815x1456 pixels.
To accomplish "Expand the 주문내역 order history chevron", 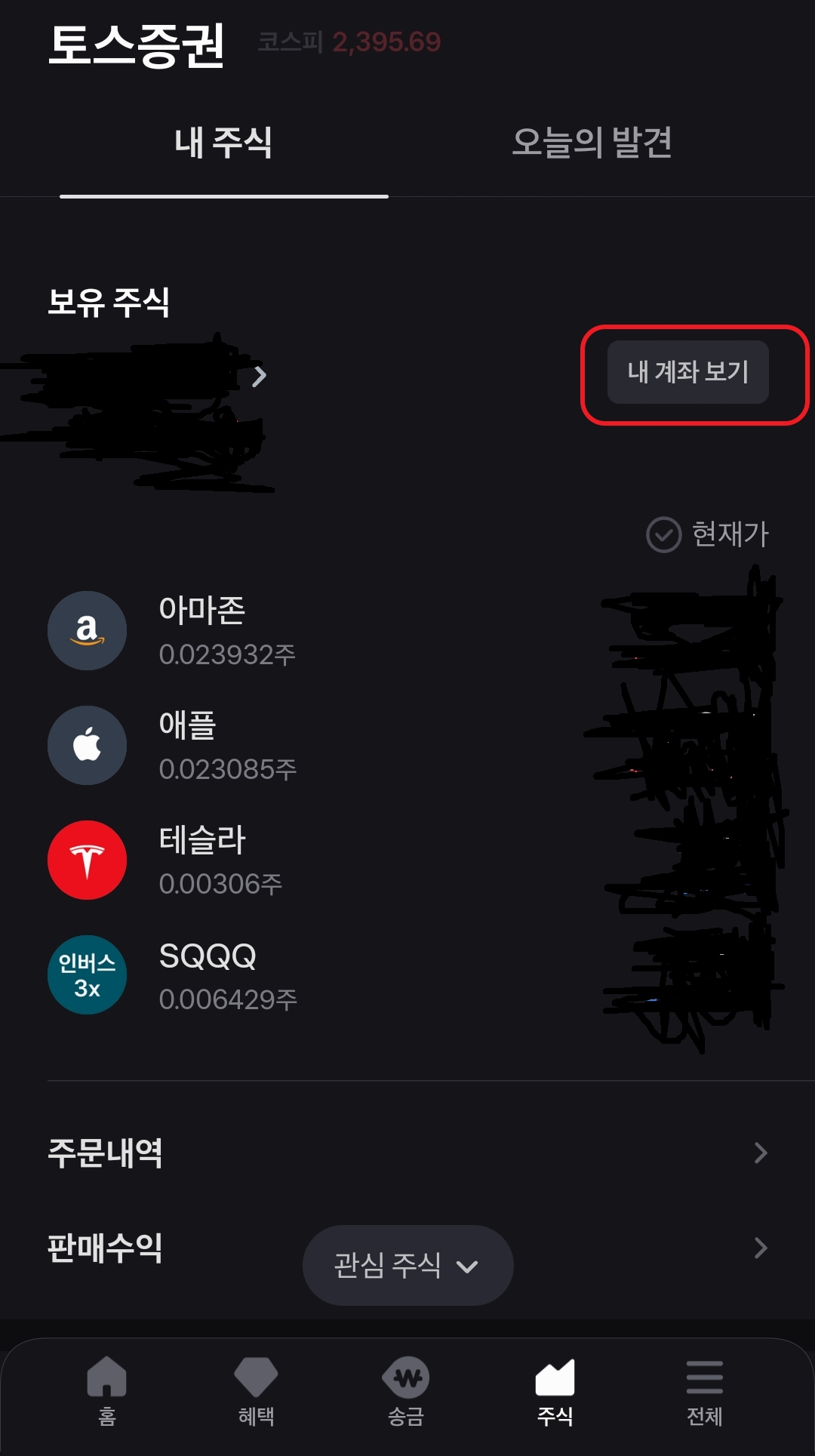I will pos(761,1153).
